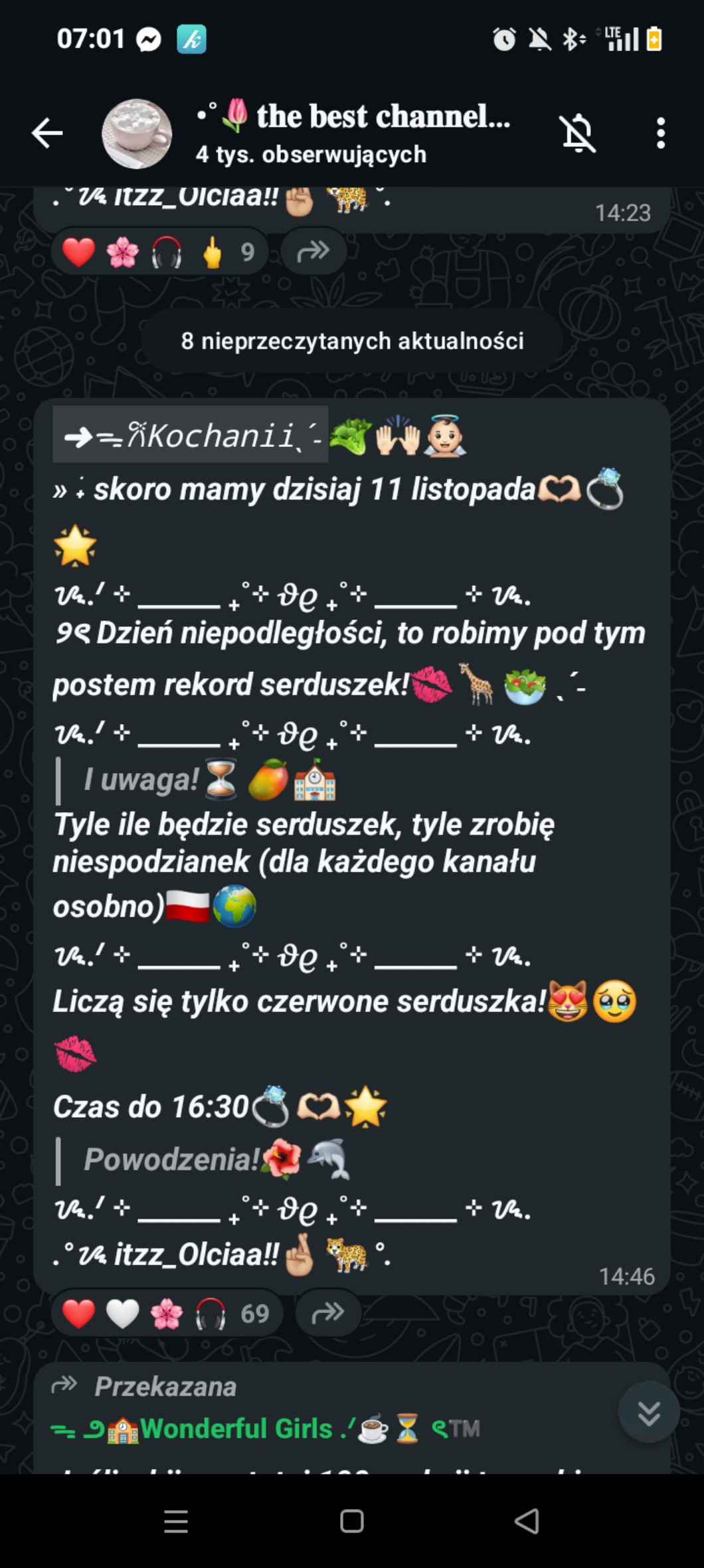Image resolution: width=704 pixels, height=1568 pixels.
Task: Jump to latest updates with double chevron
Action: tap(648, 1413)
